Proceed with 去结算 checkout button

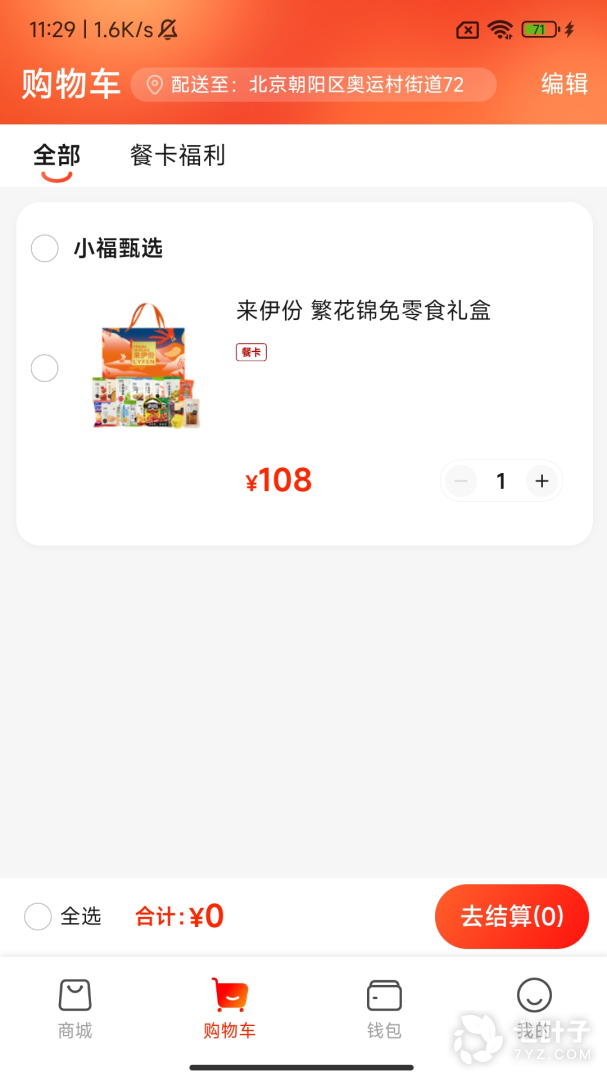[x=512, y=916]
